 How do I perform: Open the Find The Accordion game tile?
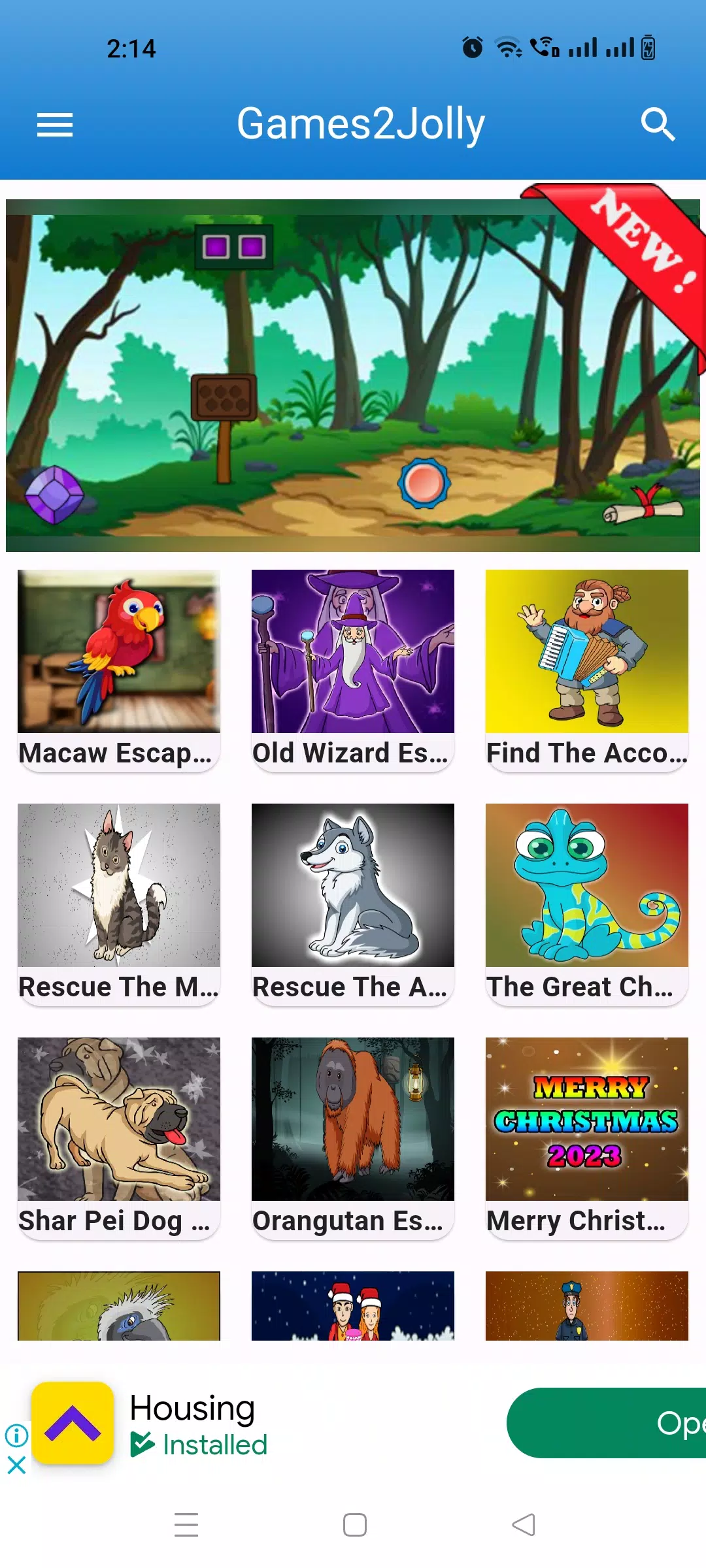(586, 670)
